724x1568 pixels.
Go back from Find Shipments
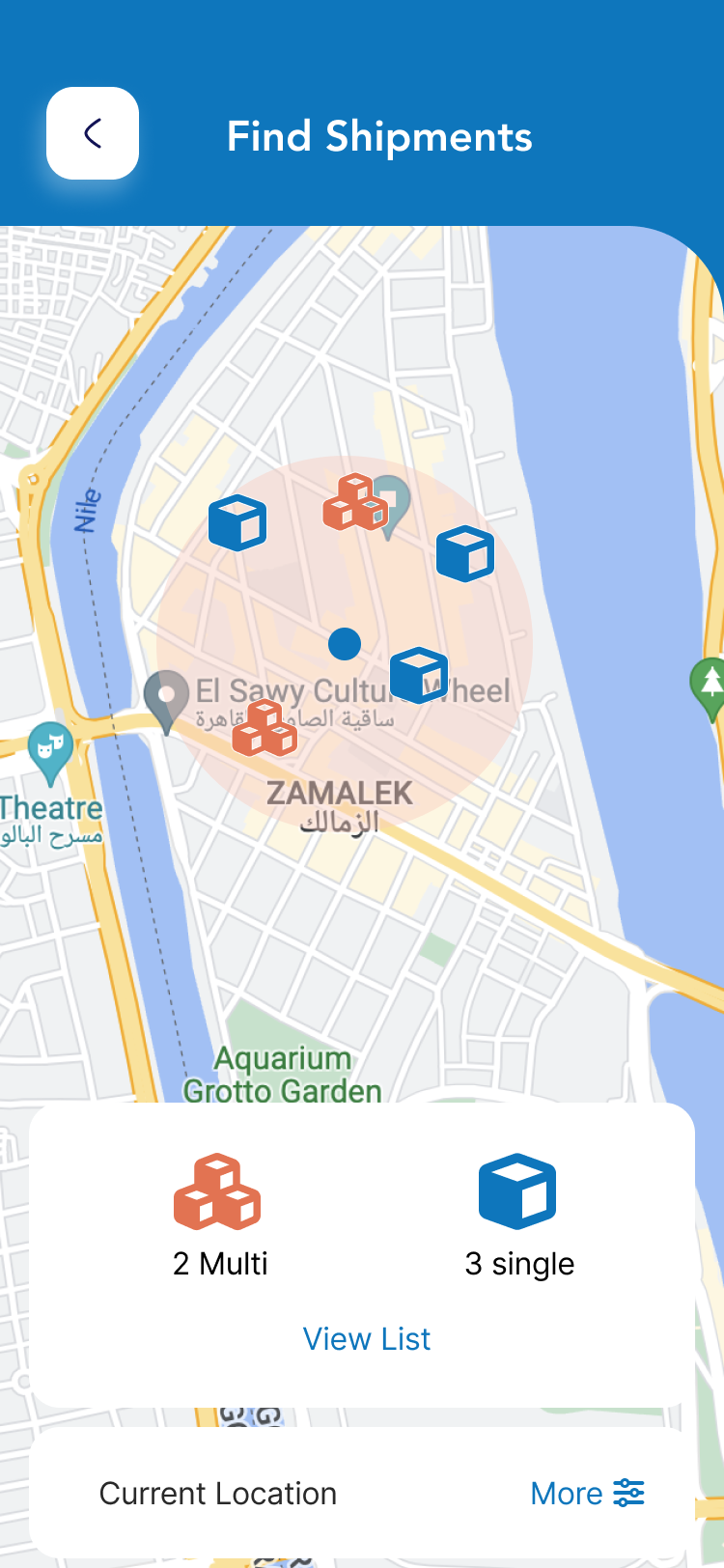coord(93,133)
